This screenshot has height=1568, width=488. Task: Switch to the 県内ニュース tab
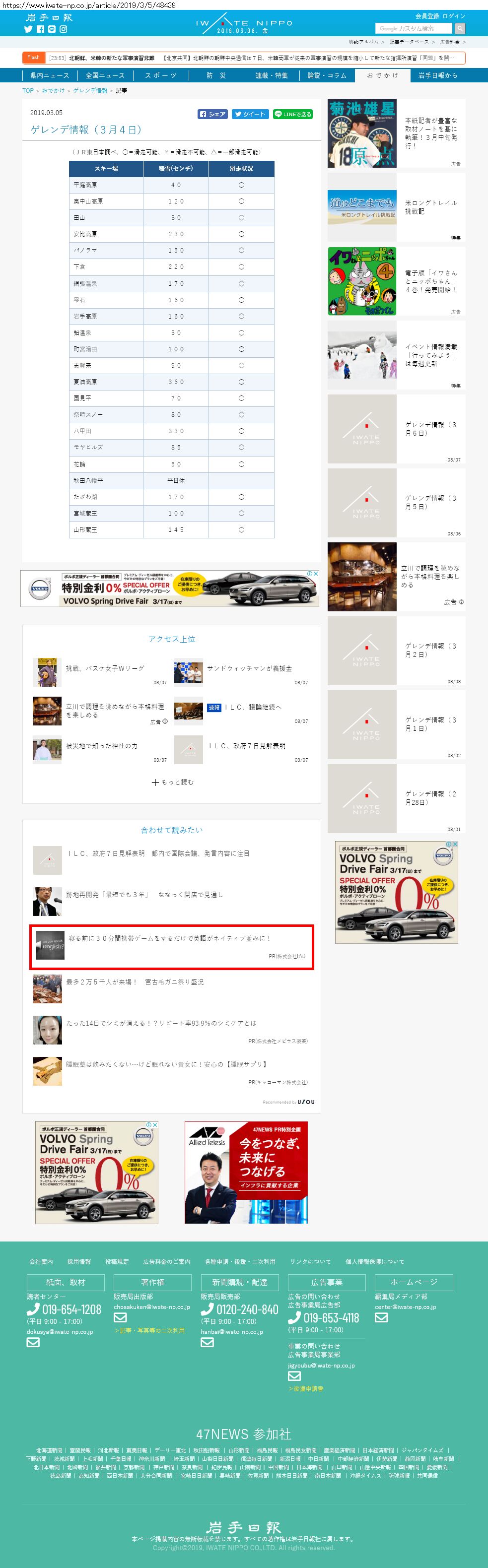(49, 75)
